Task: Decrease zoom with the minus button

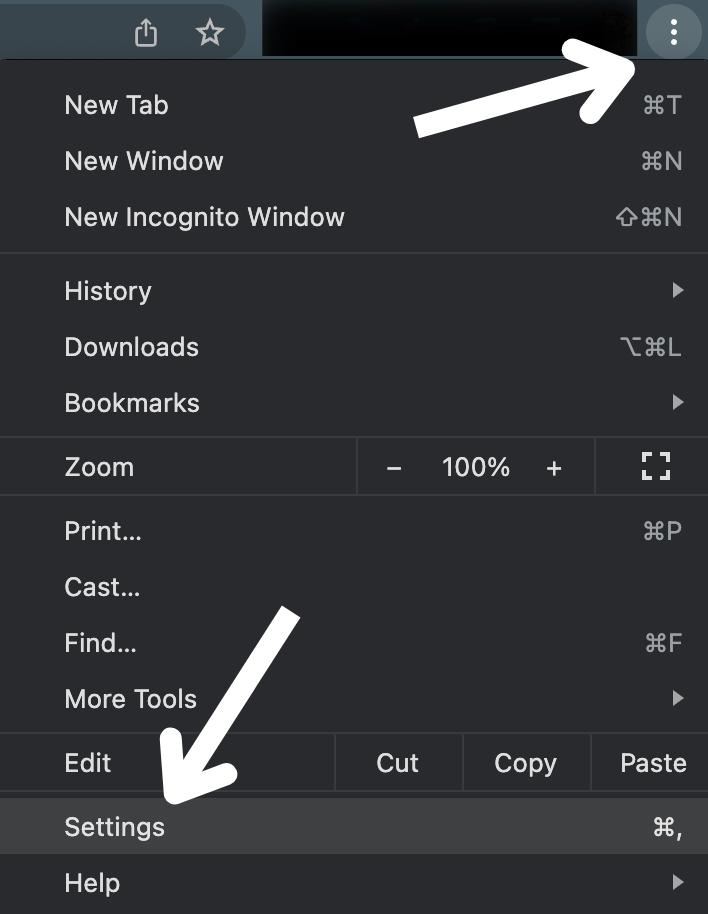Action: (x=394, y=467)
